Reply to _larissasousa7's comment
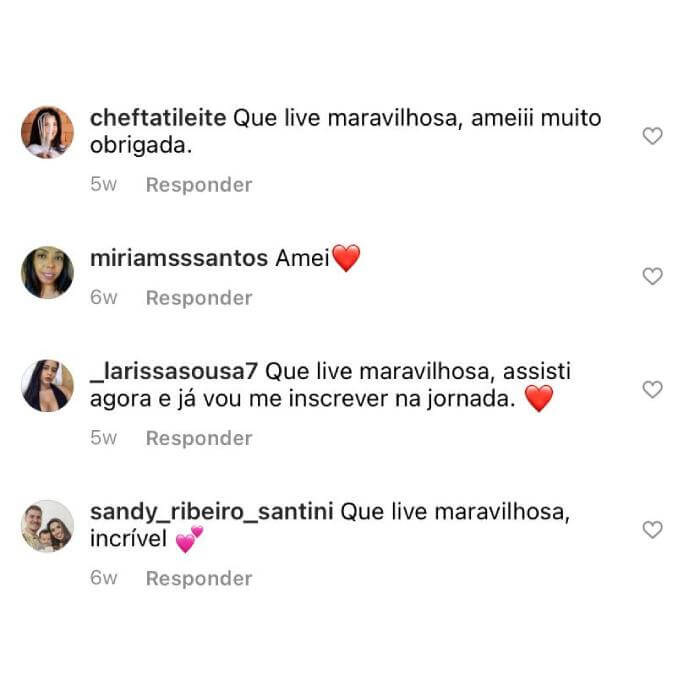This screenshot has width=700, height=700. coord(199,438)
